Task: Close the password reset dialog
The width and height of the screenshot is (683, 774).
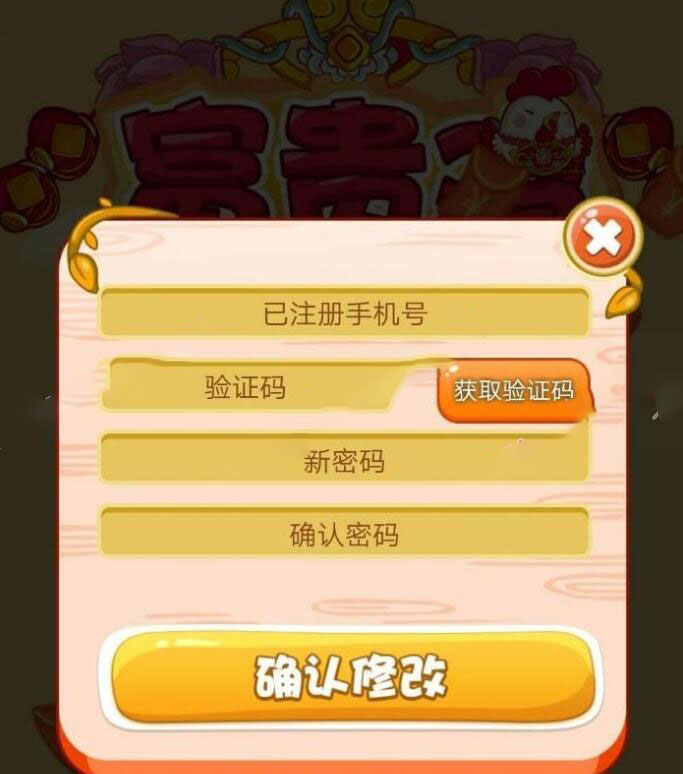Action: coord(603,238)
